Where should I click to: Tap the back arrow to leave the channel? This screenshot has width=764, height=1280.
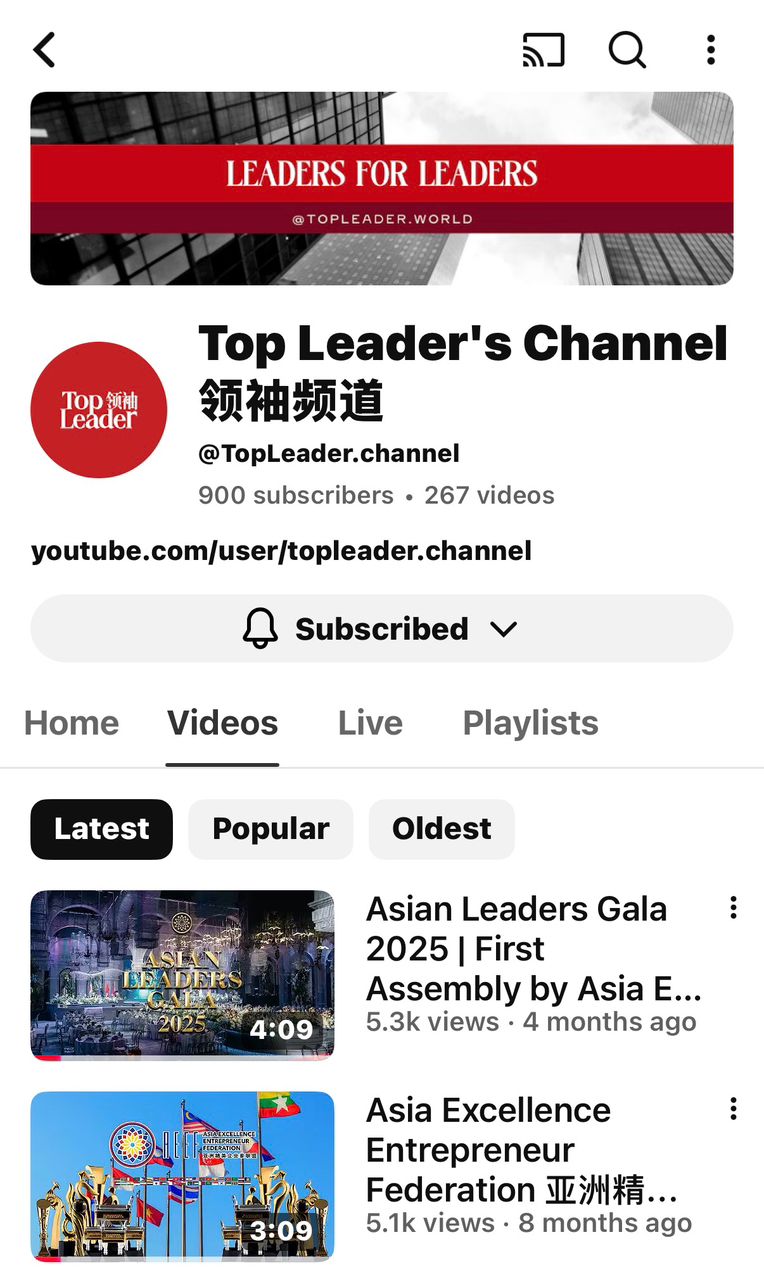pos(43,49)
